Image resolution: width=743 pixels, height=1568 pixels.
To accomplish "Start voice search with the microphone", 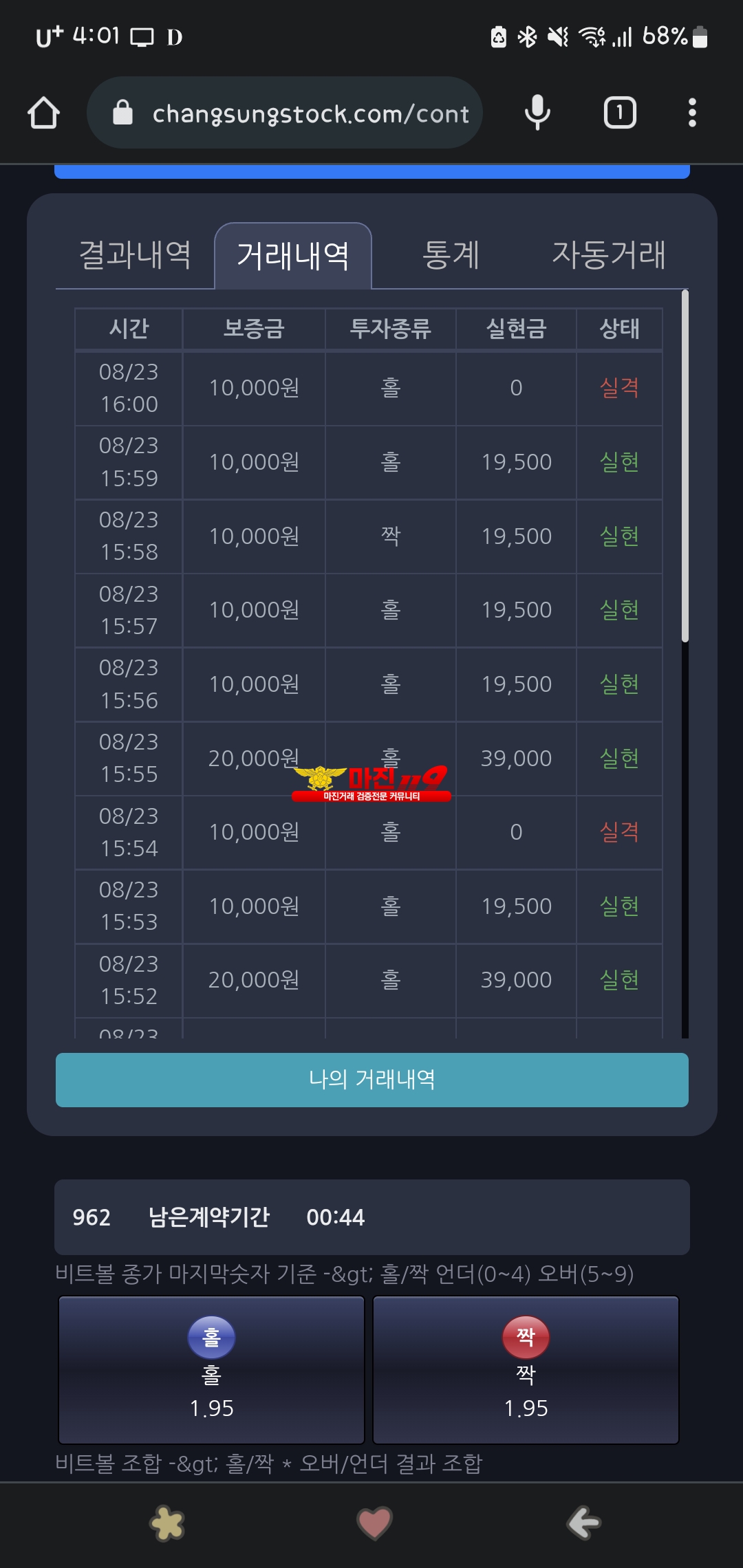I will click(x=537, y=113).
